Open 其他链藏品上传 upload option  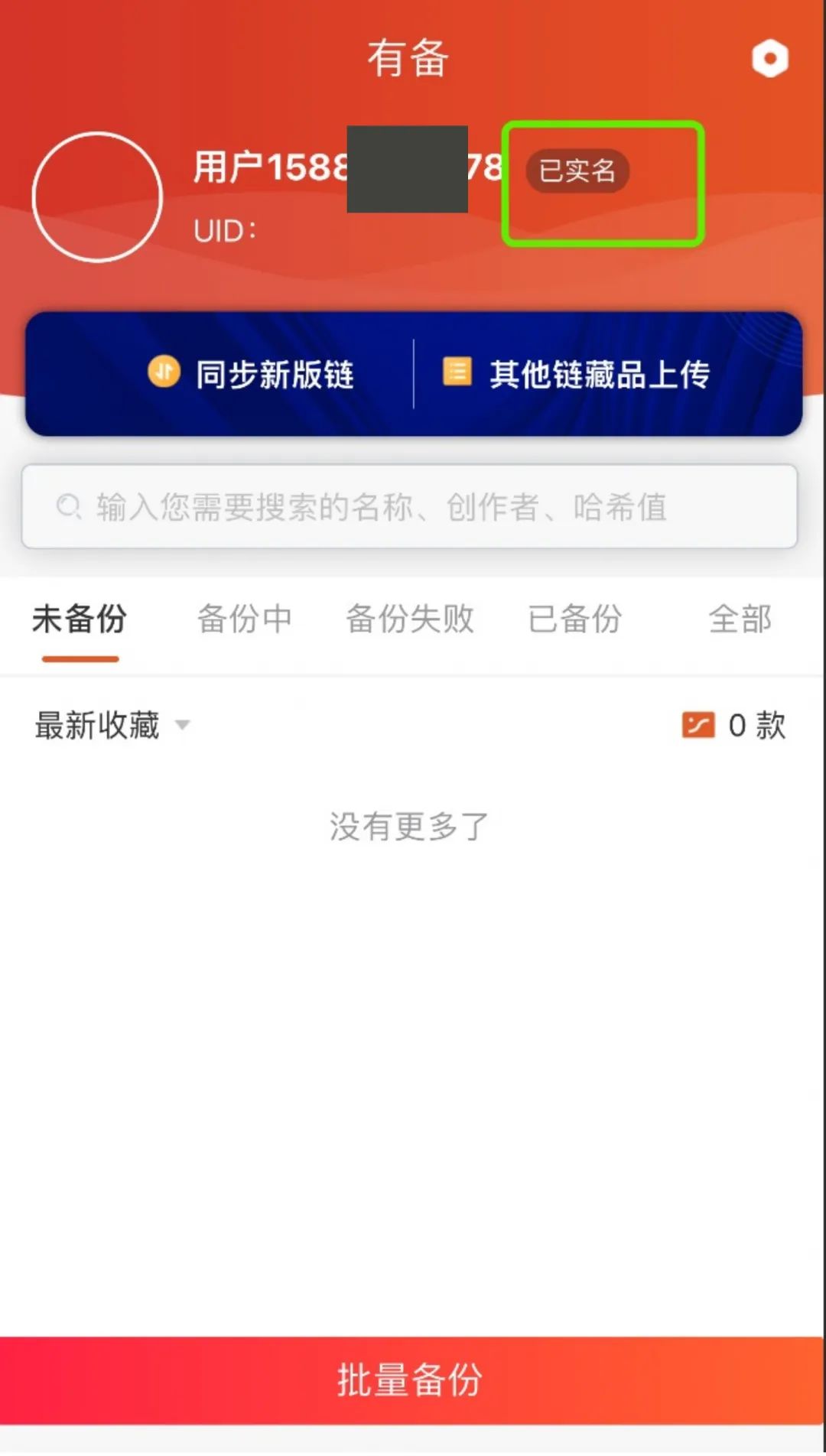(x=578, y=374)
